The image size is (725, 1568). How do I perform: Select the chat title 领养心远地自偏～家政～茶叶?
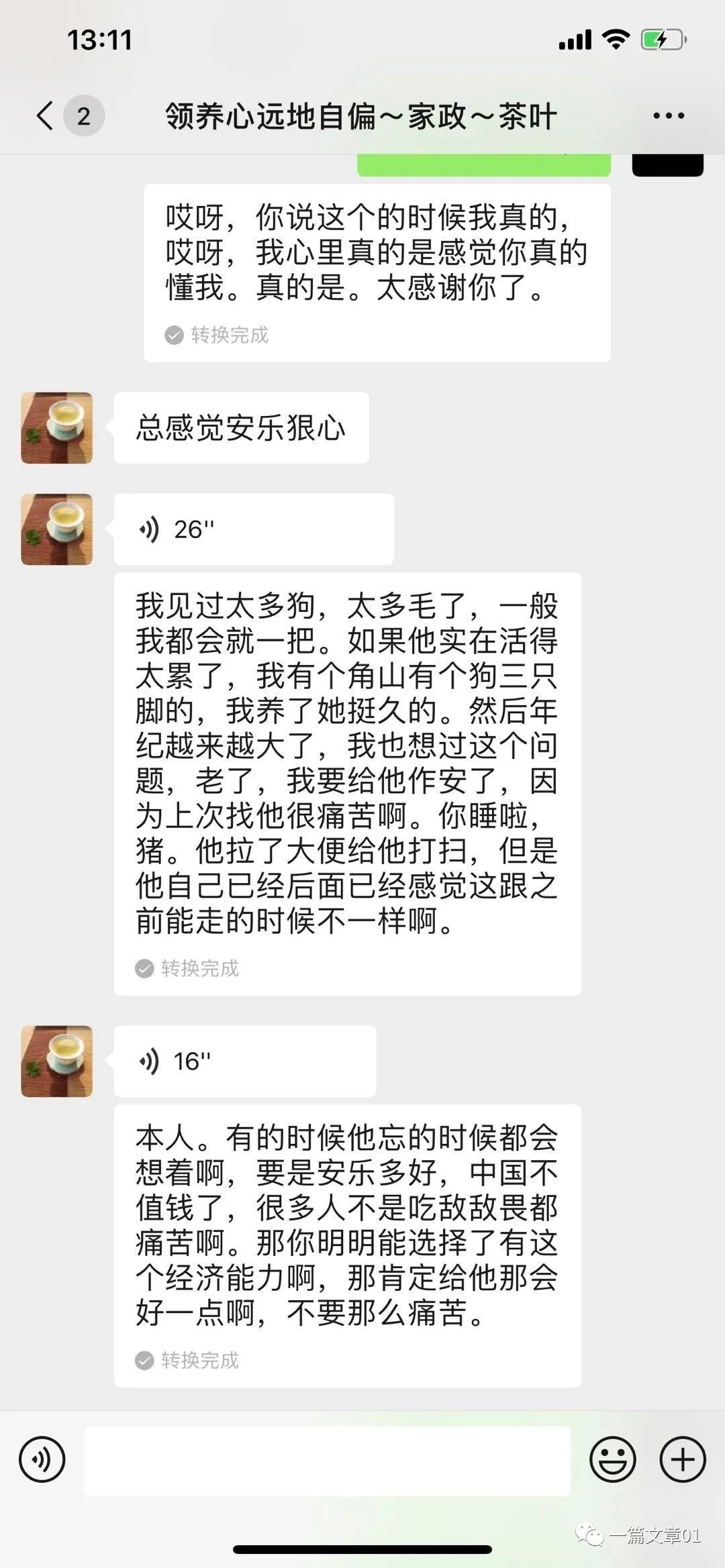coord(360,115)
